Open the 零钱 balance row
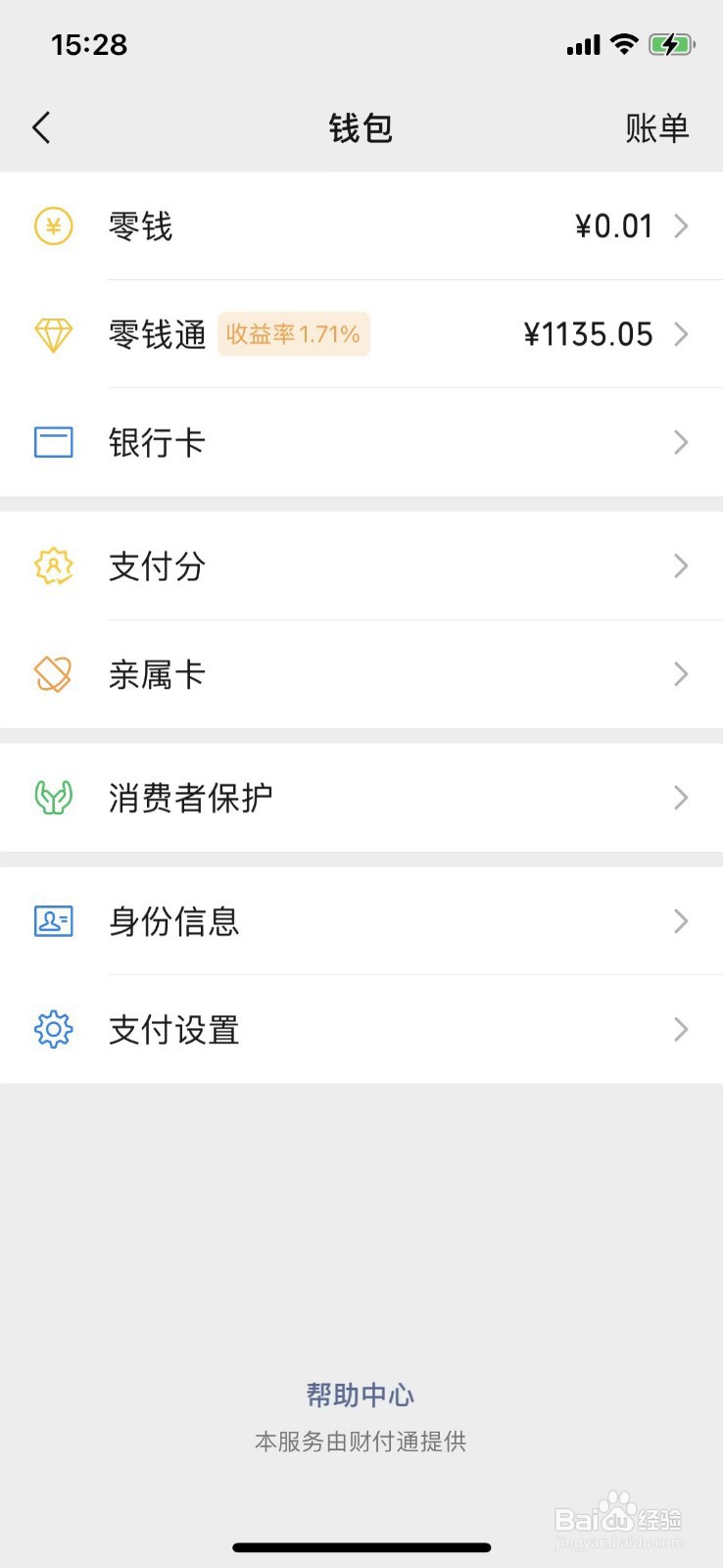 (361, 226)
